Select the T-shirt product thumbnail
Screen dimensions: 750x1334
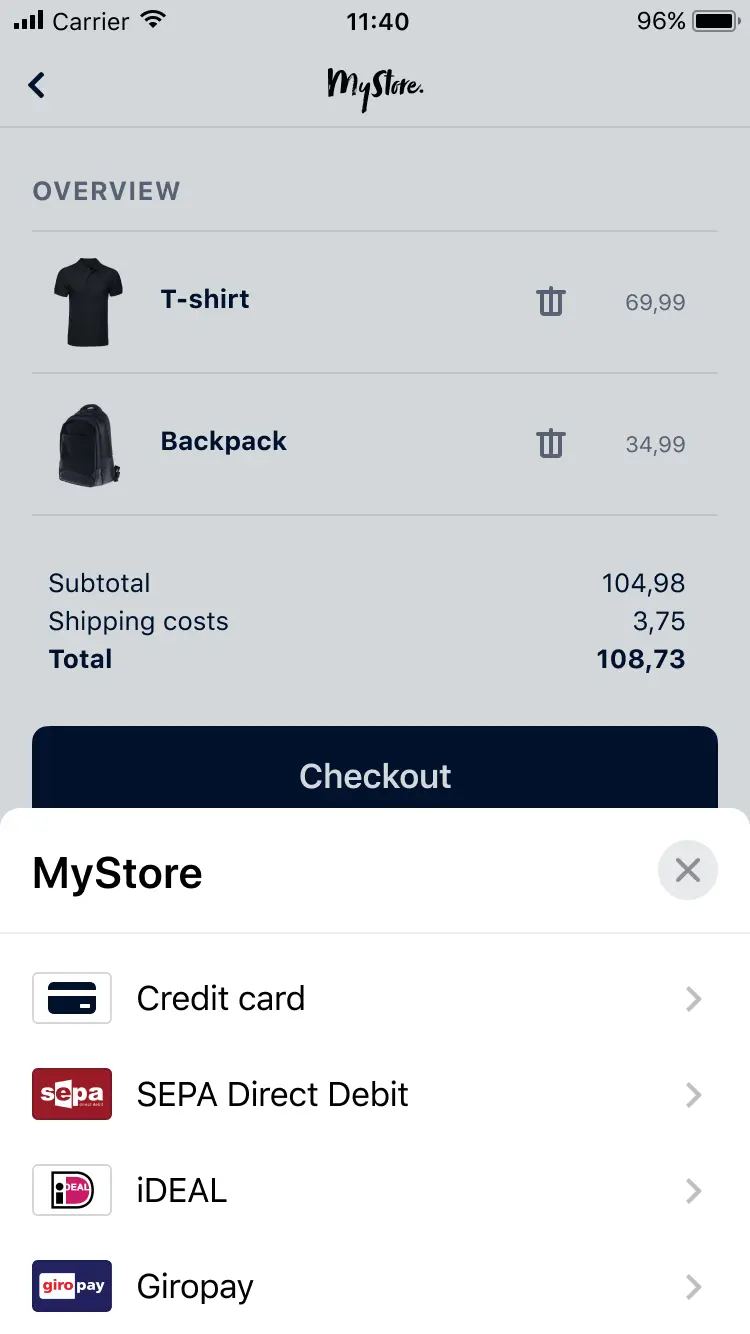(88, 301)
